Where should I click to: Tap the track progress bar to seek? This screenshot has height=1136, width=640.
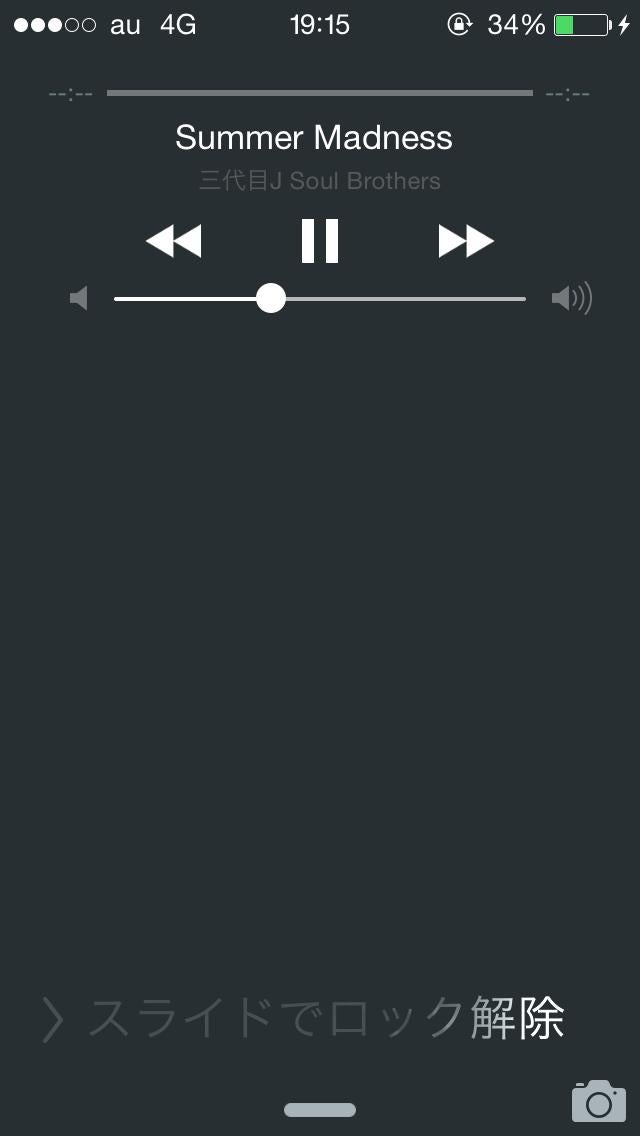coord(320,93)
